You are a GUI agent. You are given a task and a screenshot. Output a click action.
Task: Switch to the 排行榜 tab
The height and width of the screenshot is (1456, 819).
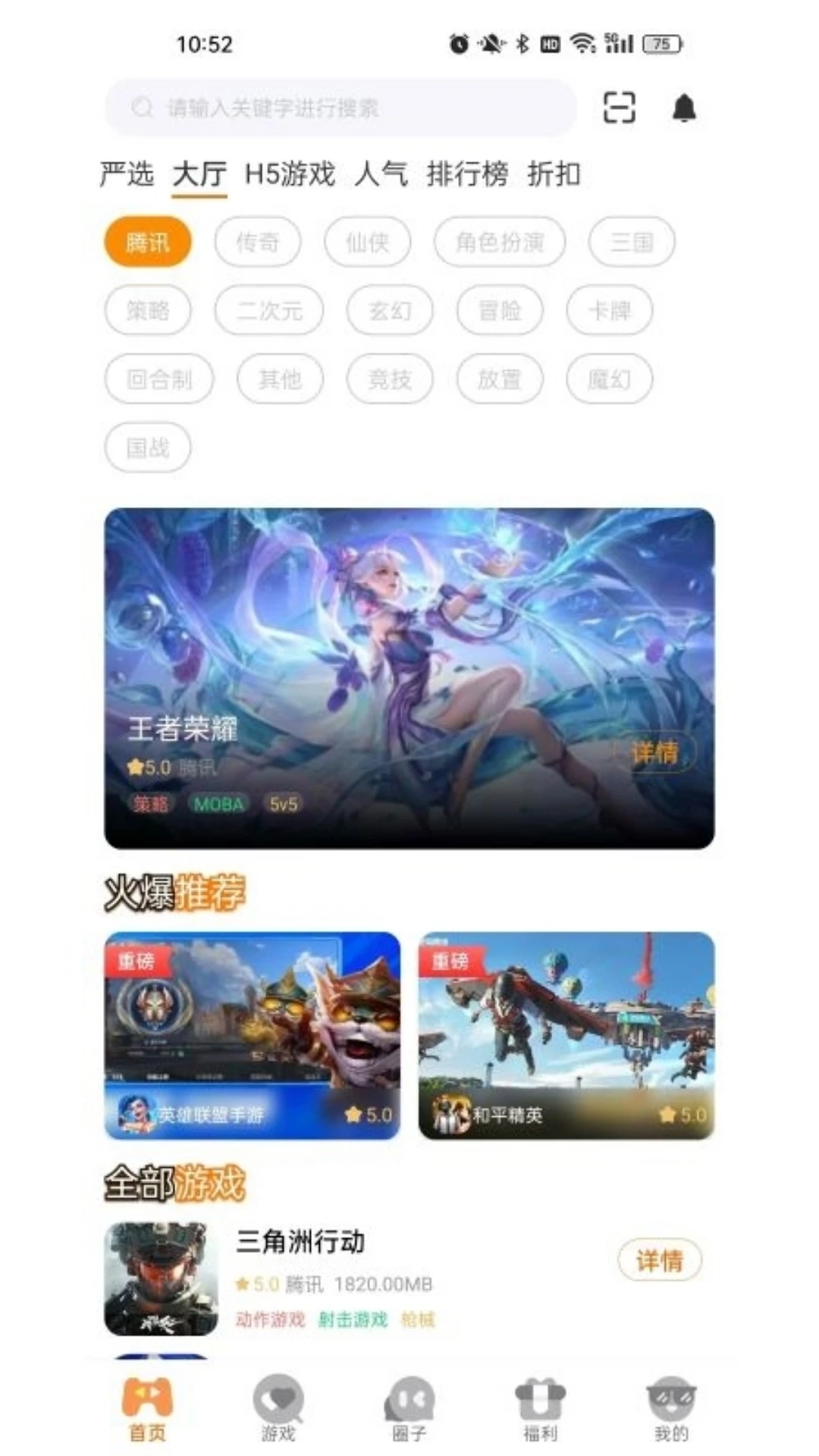[x=467, y=174]
